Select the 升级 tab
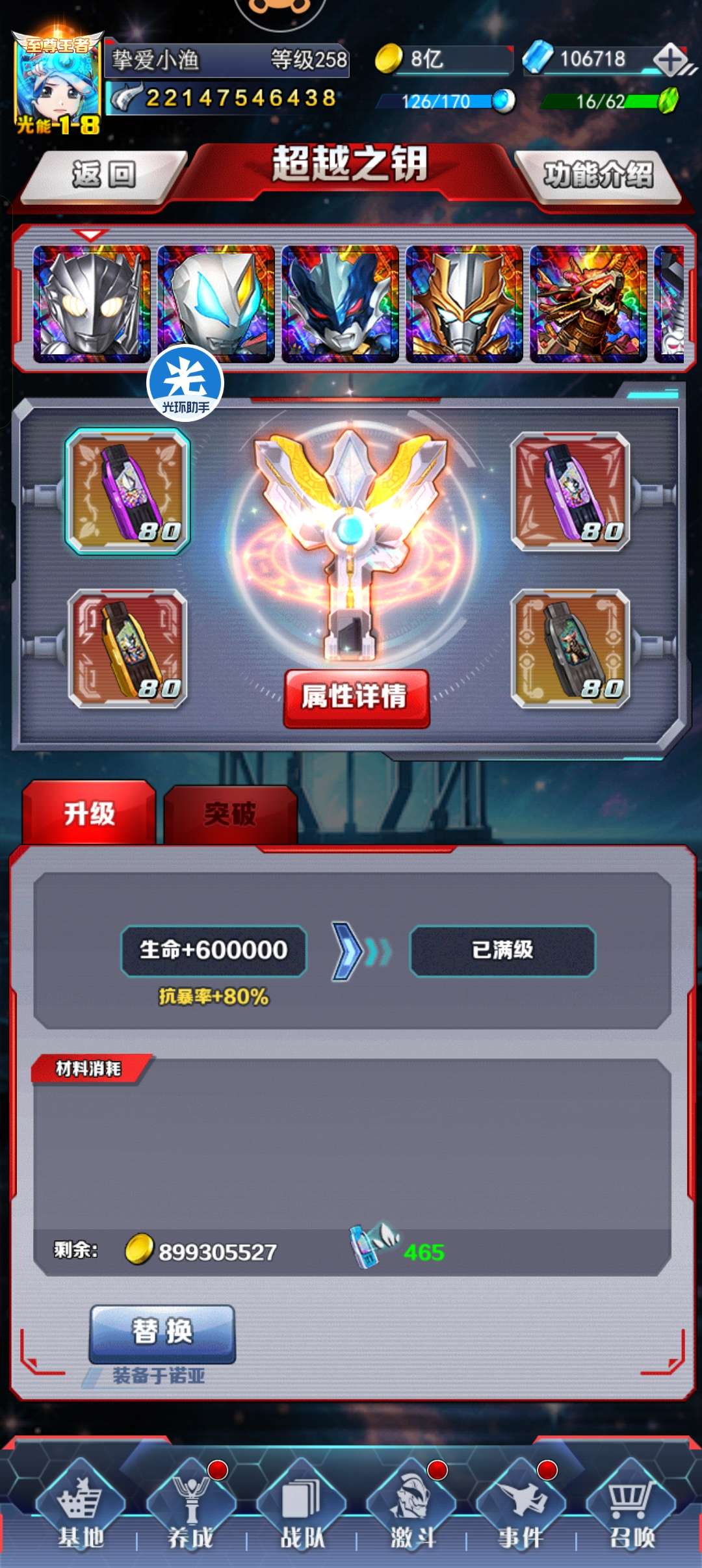 [x=89, y=813]
